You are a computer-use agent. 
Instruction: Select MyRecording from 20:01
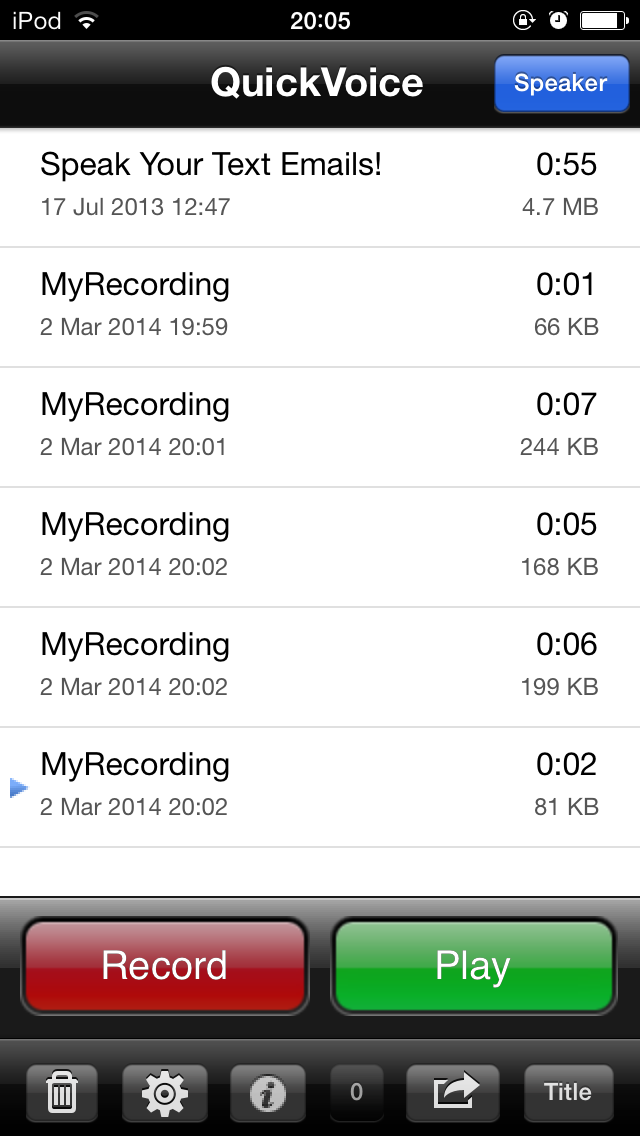click(320, 427)
